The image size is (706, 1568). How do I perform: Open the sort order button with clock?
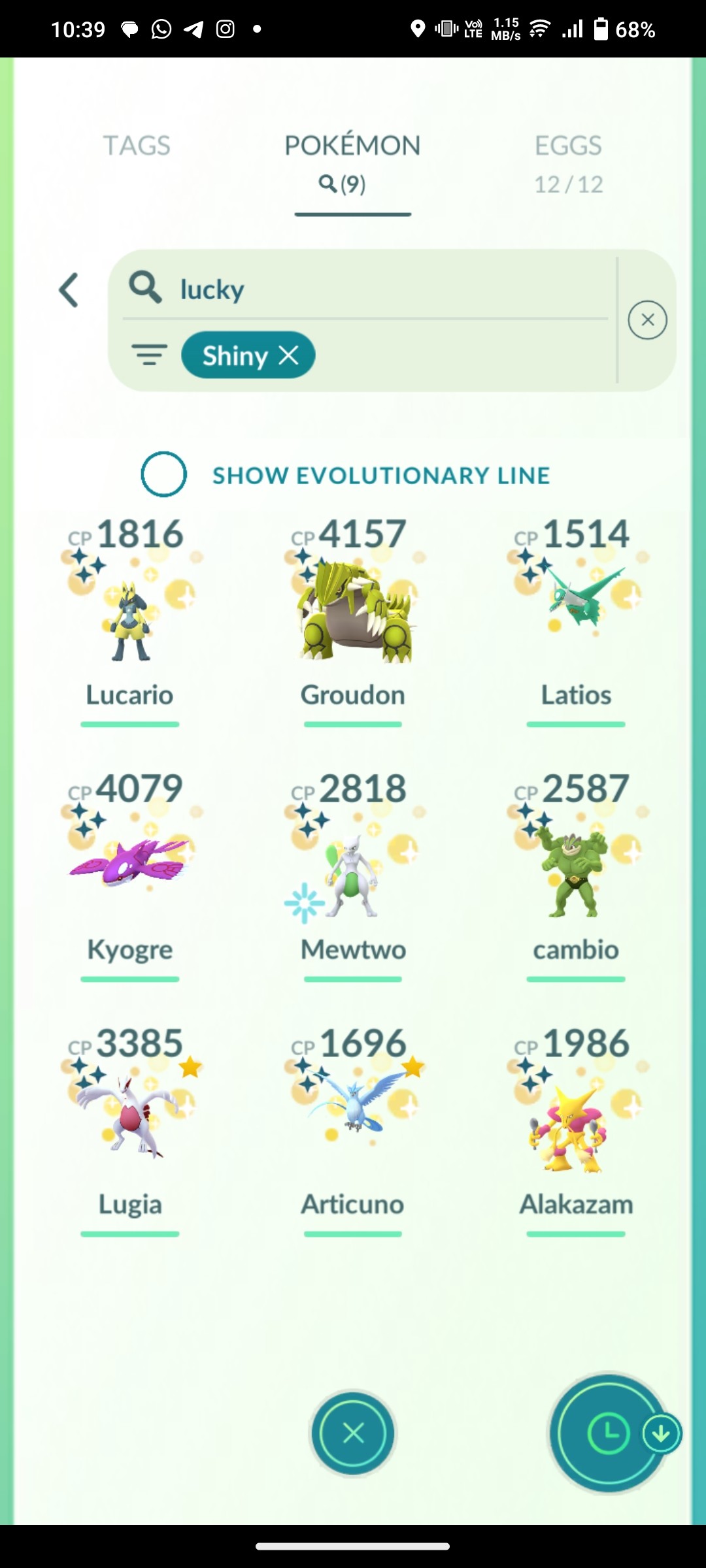(609, 1433)
